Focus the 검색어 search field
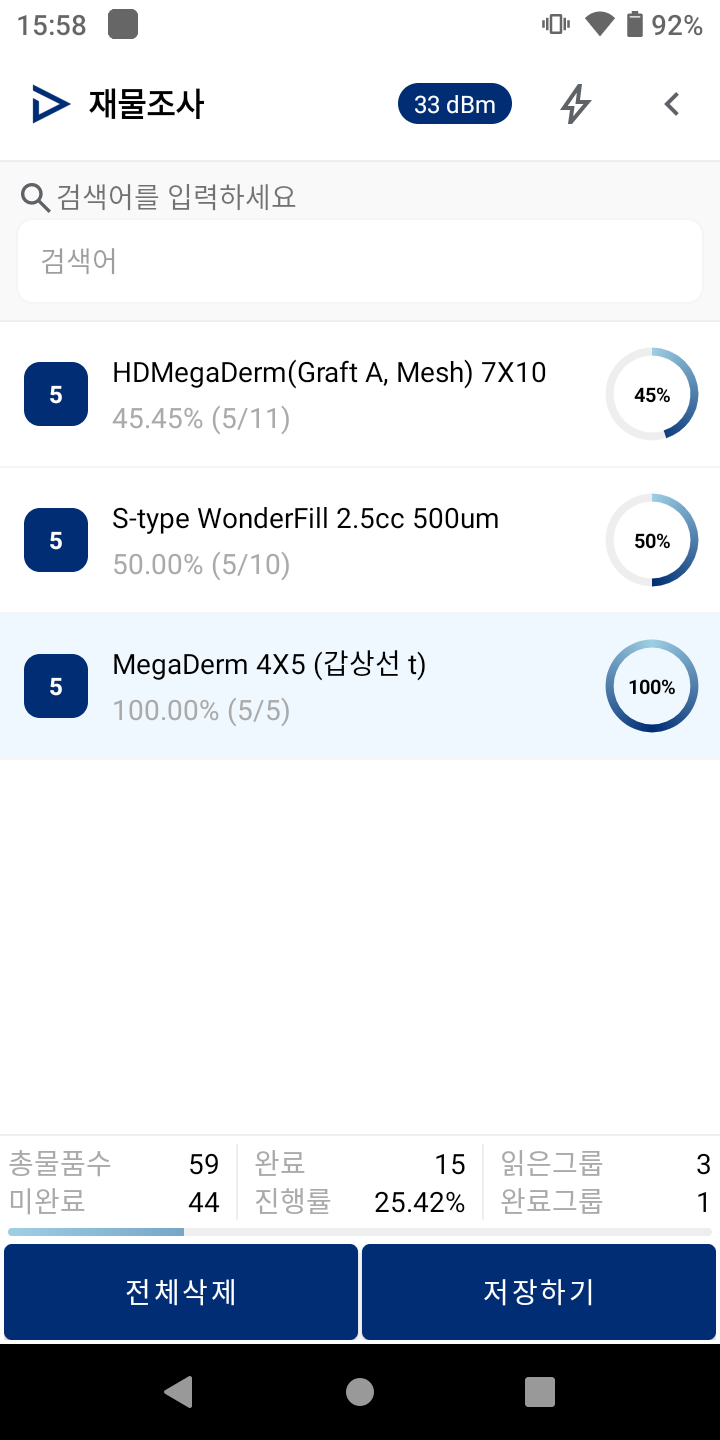720x1440 pixels. tap(360, 262)
